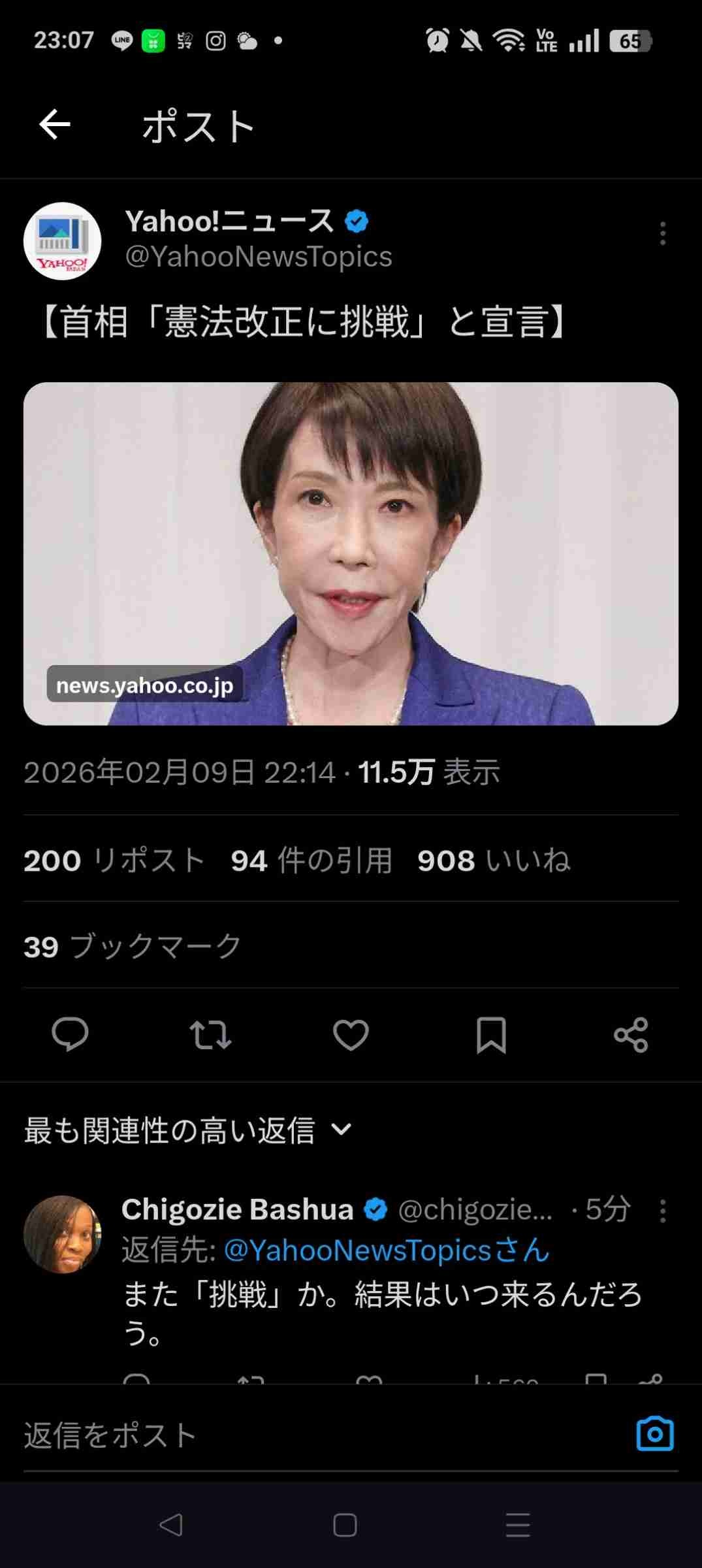View the 94 件の引用 list
The image size is (702, 1568).
click(x=311, y=860)
